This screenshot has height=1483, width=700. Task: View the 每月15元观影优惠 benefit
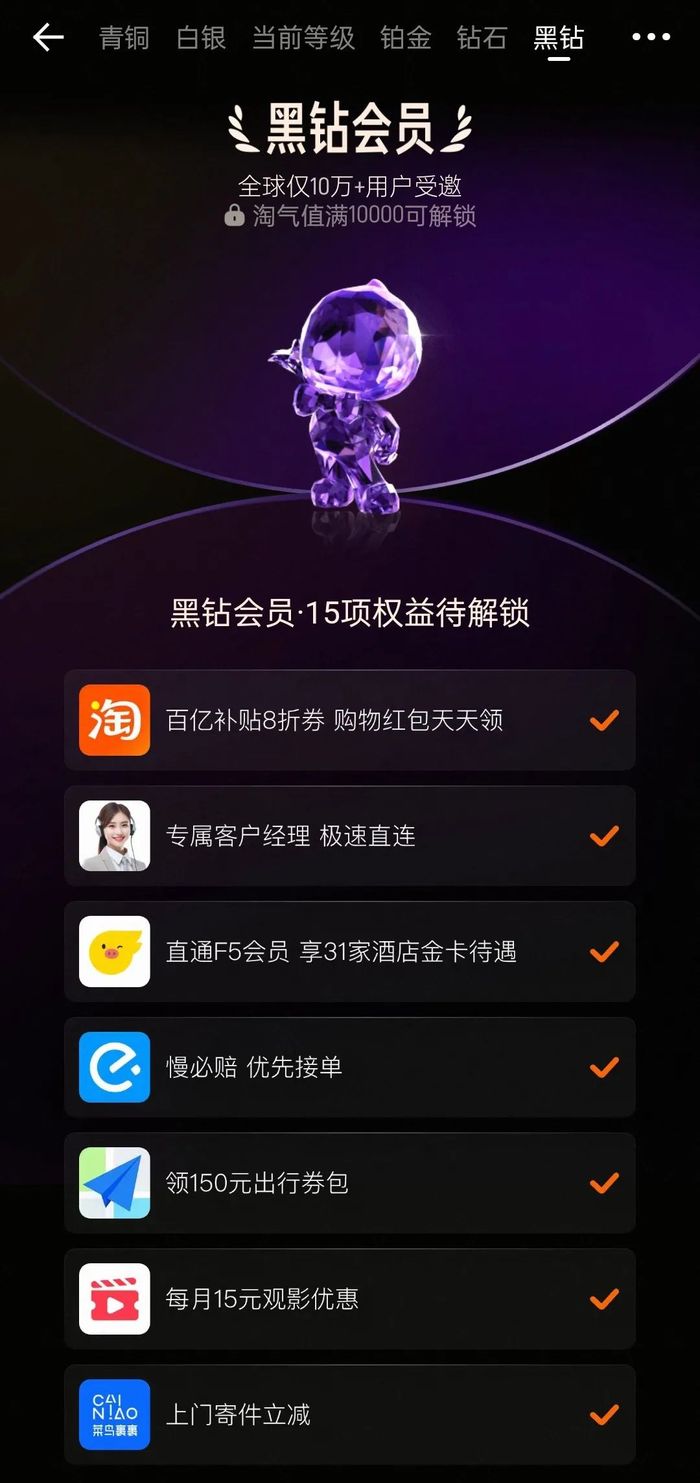click(x=350, y=1299)
